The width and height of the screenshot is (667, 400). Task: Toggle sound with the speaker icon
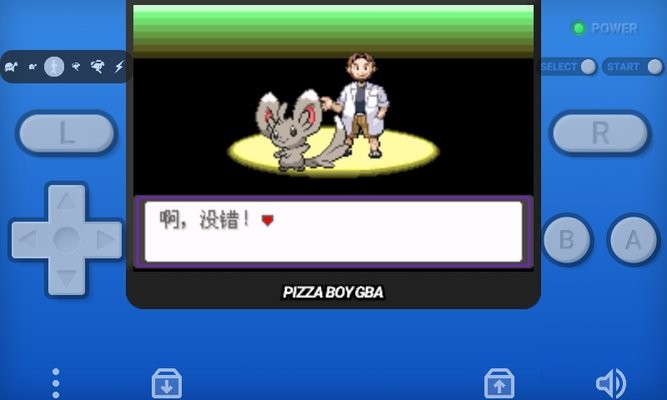[610, 382]
